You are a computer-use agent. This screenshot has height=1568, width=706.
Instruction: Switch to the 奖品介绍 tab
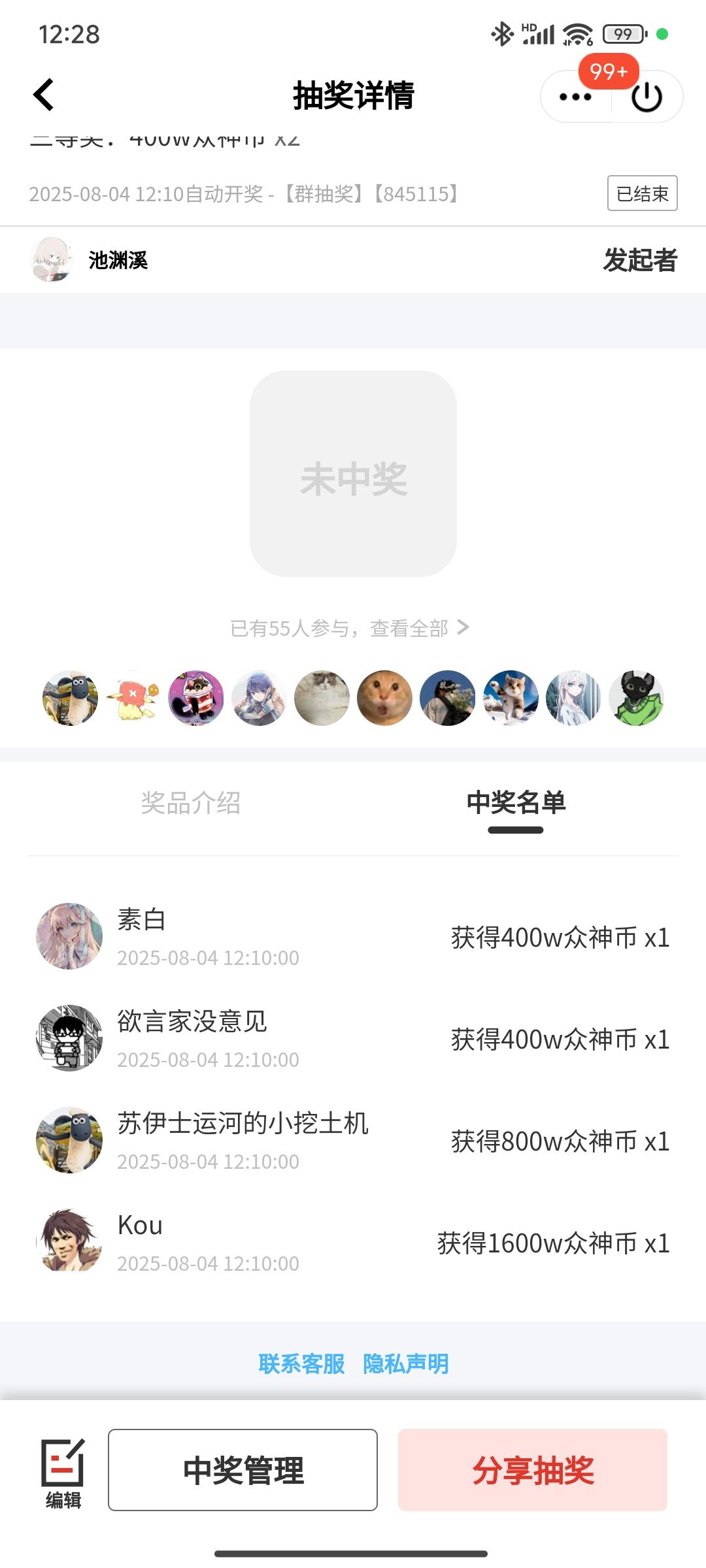(x=192, y=804)
